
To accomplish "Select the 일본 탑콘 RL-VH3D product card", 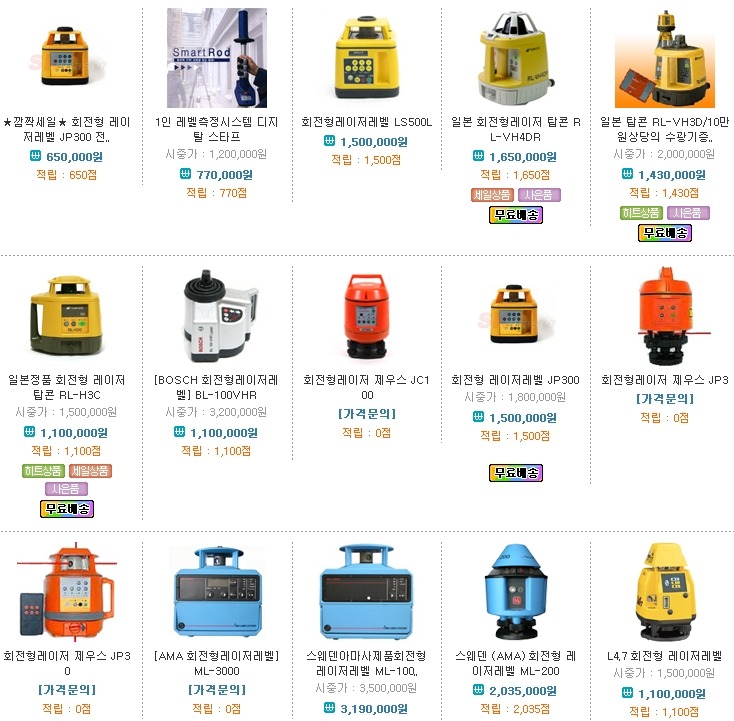I will tap(665, 129).
